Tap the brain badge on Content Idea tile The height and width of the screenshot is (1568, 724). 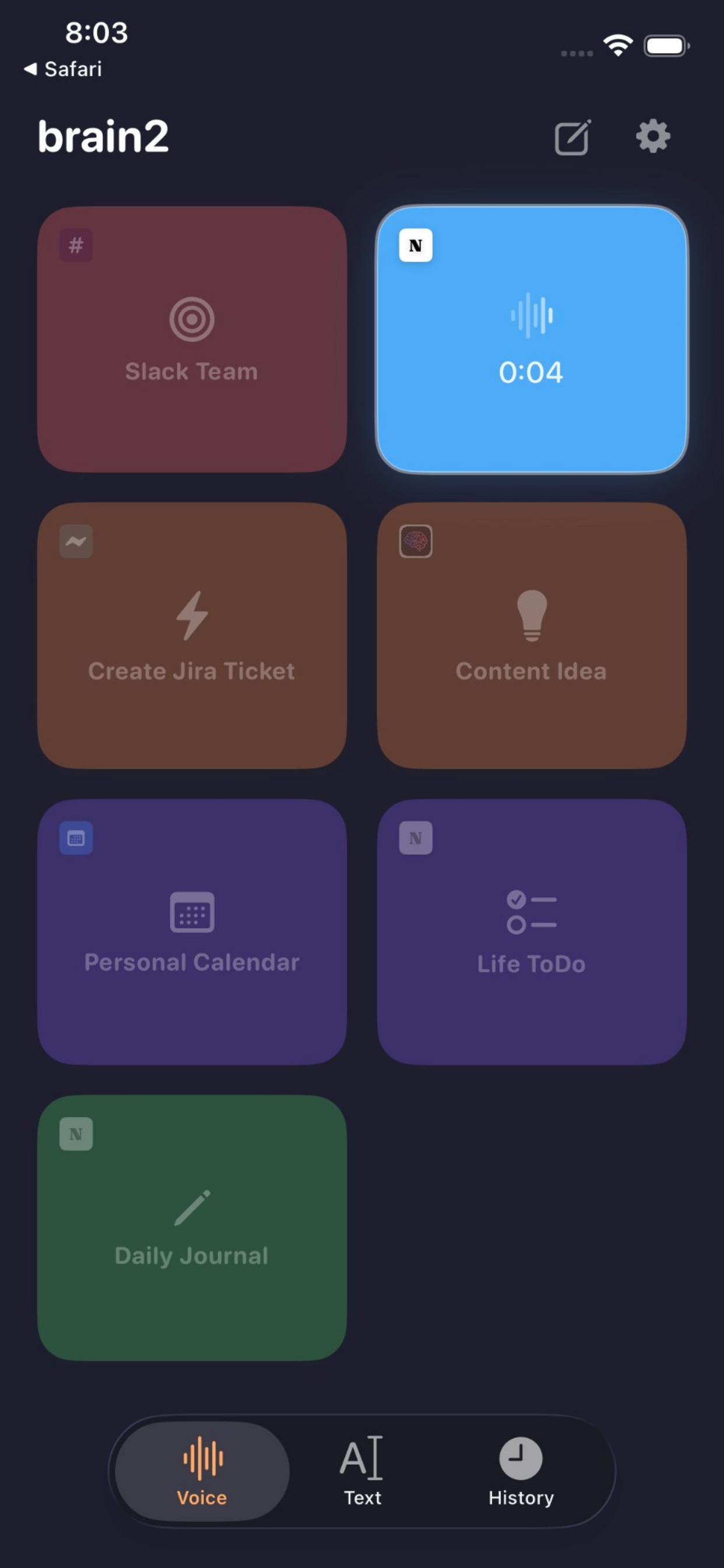coord(416,542)
